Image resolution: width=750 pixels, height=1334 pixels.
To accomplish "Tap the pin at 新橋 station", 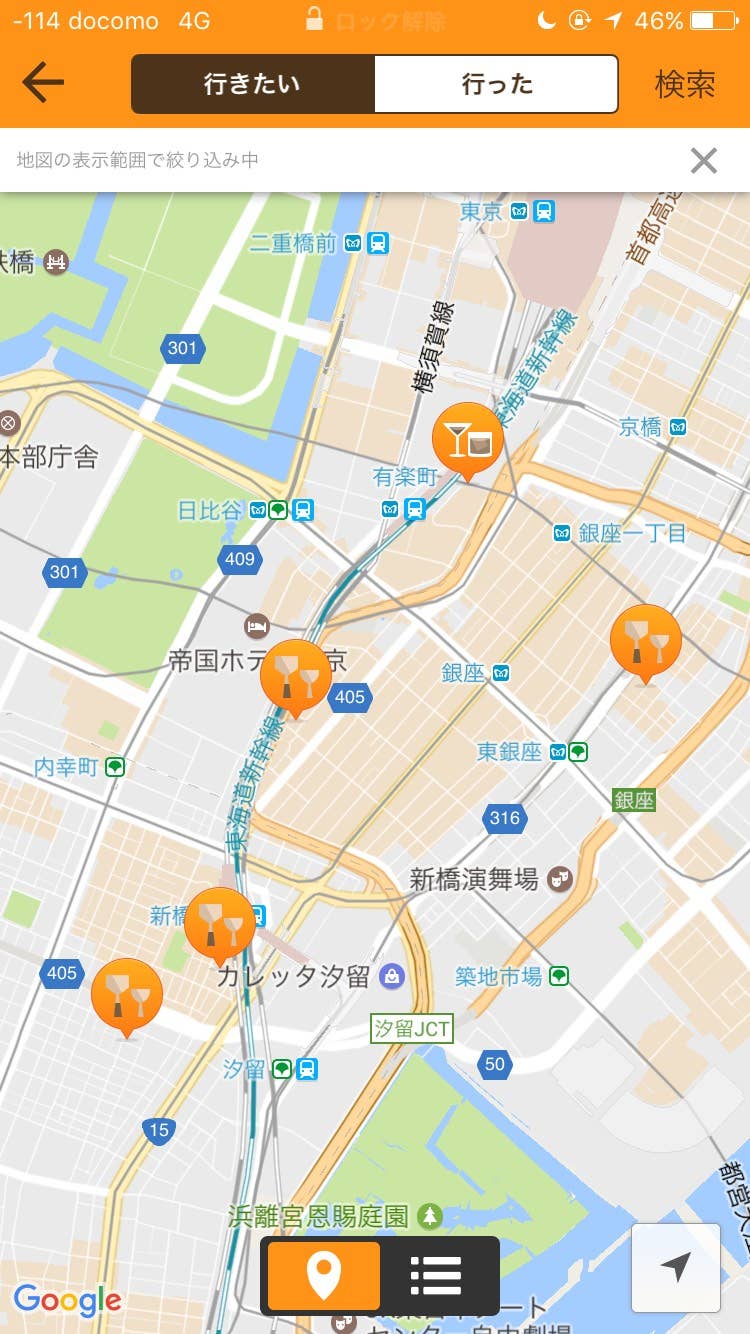I will pyautogui.click(x=220, y=926).
